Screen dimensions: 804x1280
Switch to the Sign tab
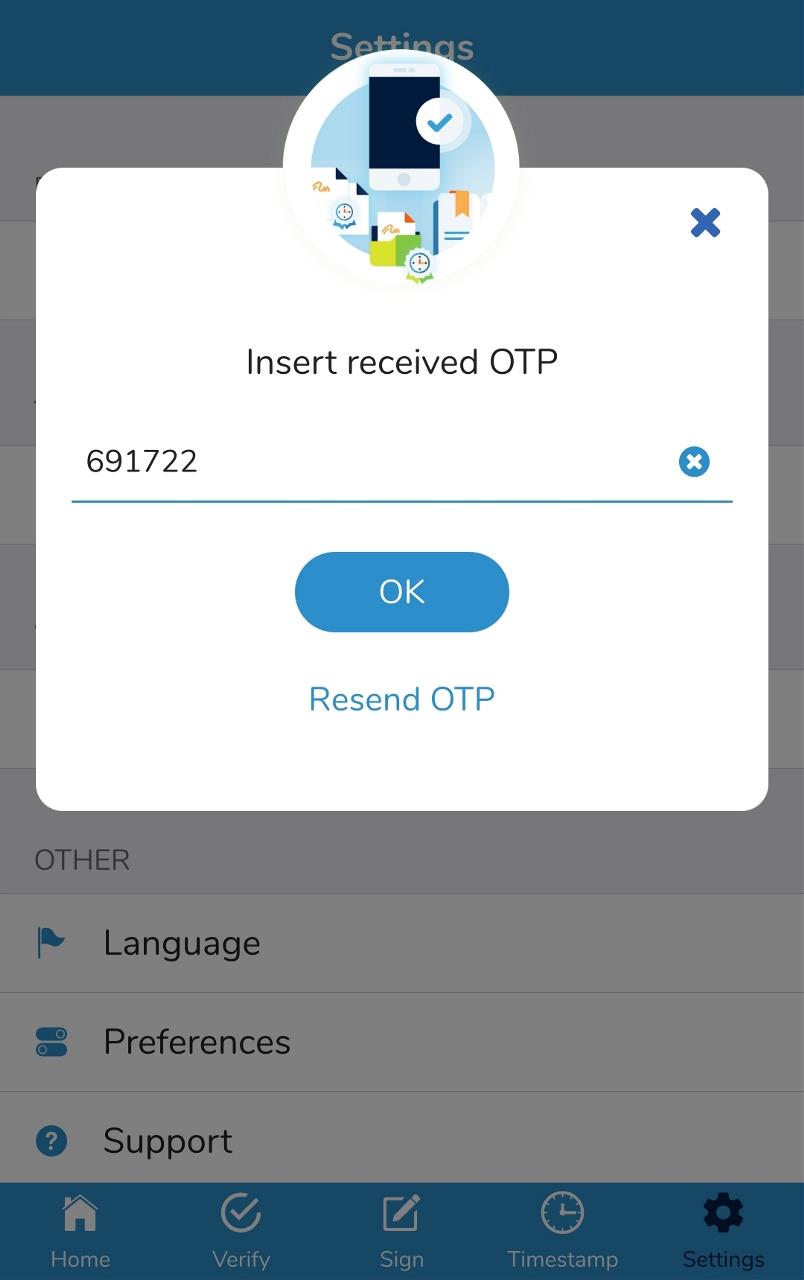(402, 1230)
